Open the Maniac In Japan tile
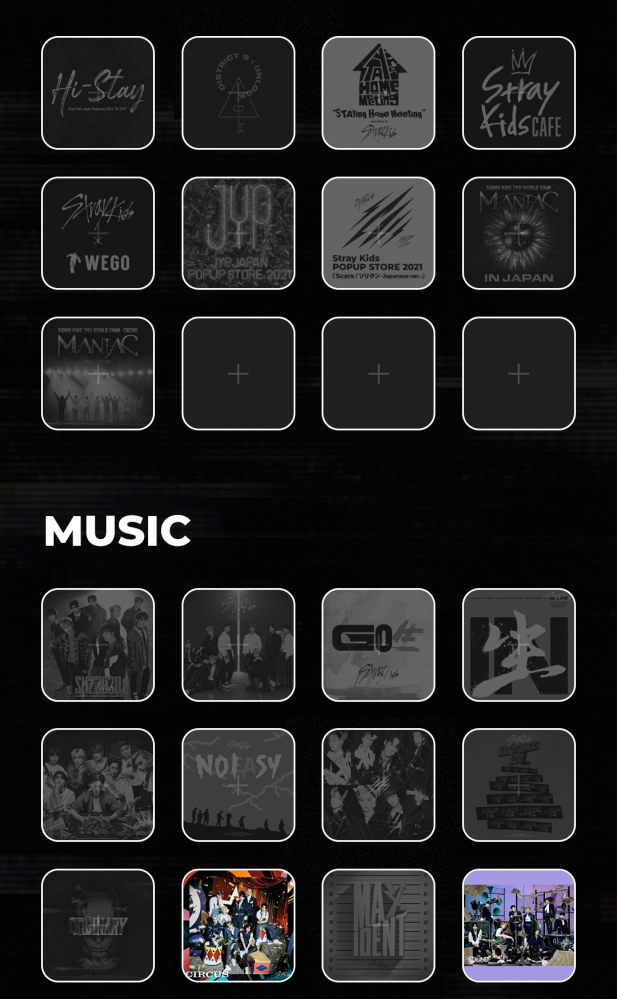Screen dimensions: 617x999 pyautogui.click(x=519, y=233)
